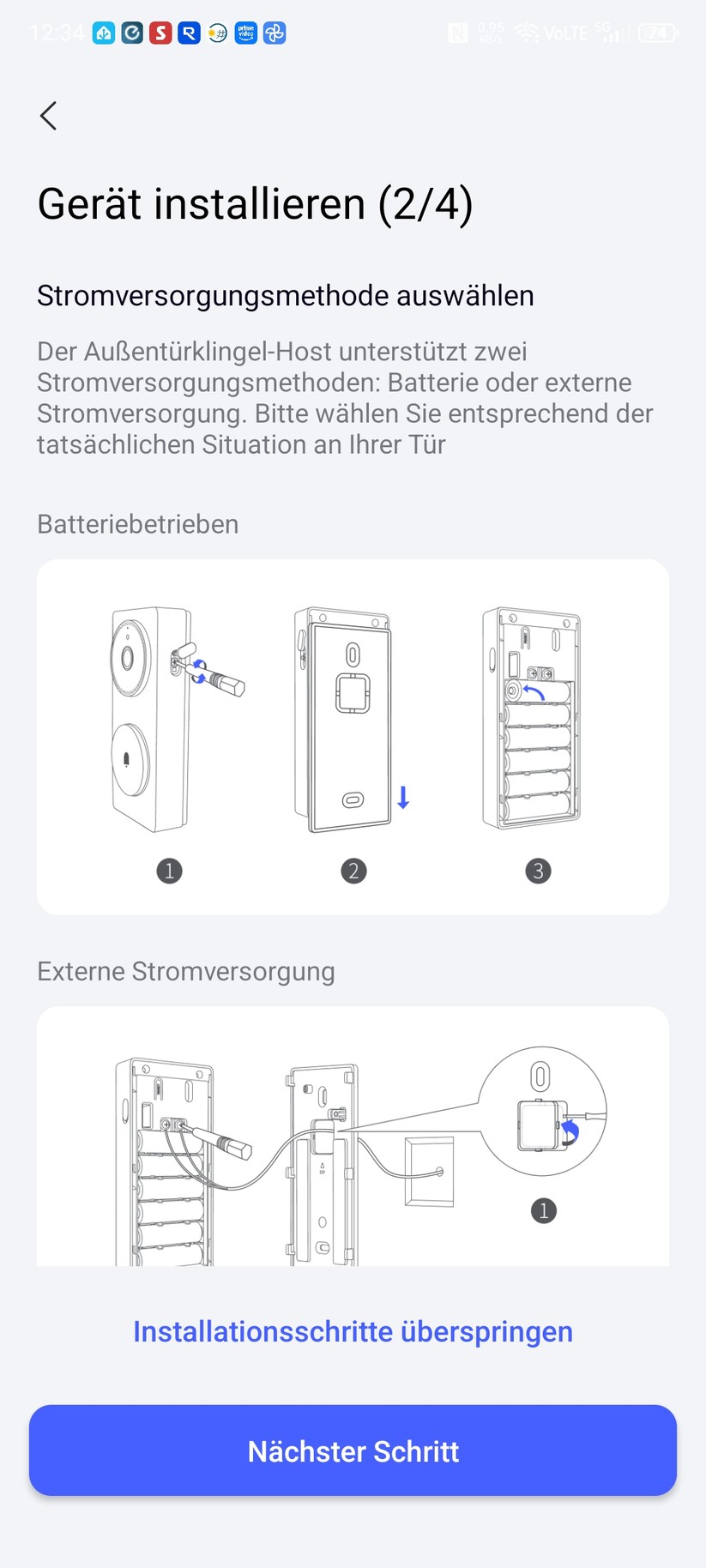The image size is (706, 1568).
Task: Tap step 1 marker under Batteriebetrieben diagram
Action: tap(169, 870)
